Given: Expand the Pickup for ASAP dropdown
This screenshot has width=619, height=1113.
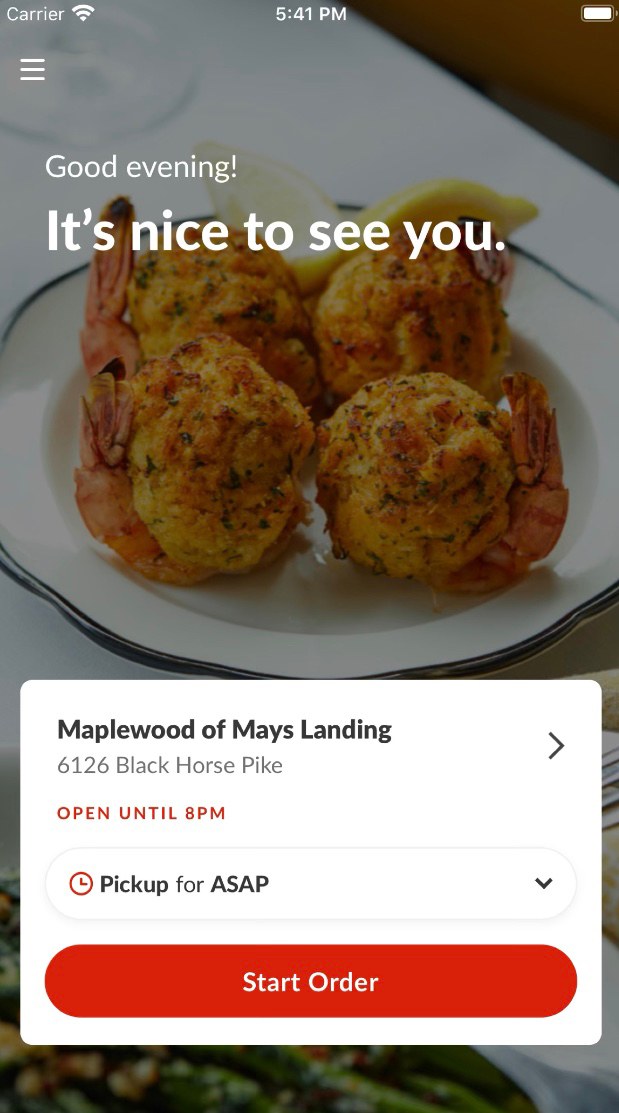Looking at the screenshot, I should coord(543,883).
